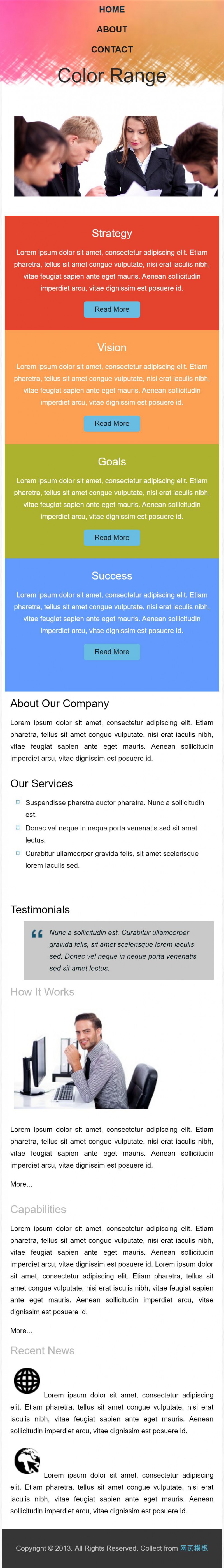The height and width of the screenshot is (1568, 224).
Task: Select Read More in Goals section
Action: pyautogui.click(x=111, y=538)
